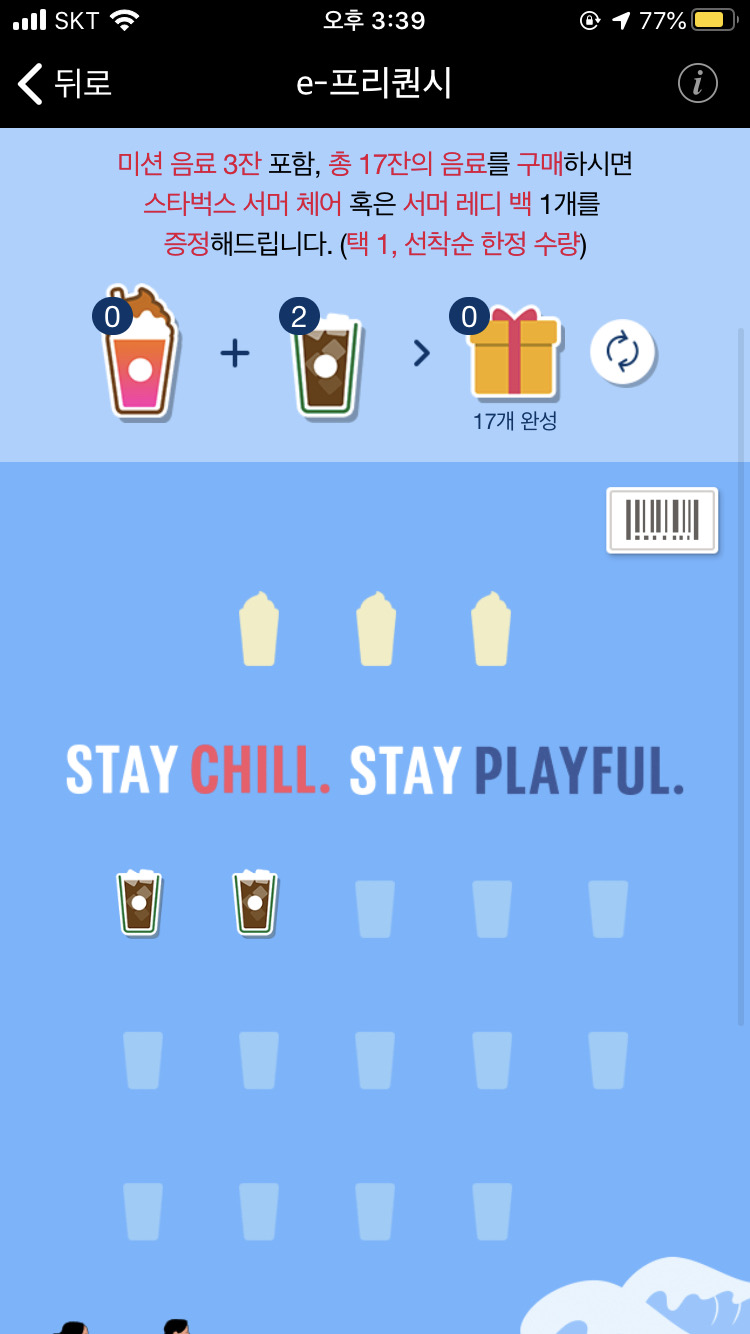The image size is (750, 1334).
Task: Open the info icon in the header
Action: coord(697,84)
